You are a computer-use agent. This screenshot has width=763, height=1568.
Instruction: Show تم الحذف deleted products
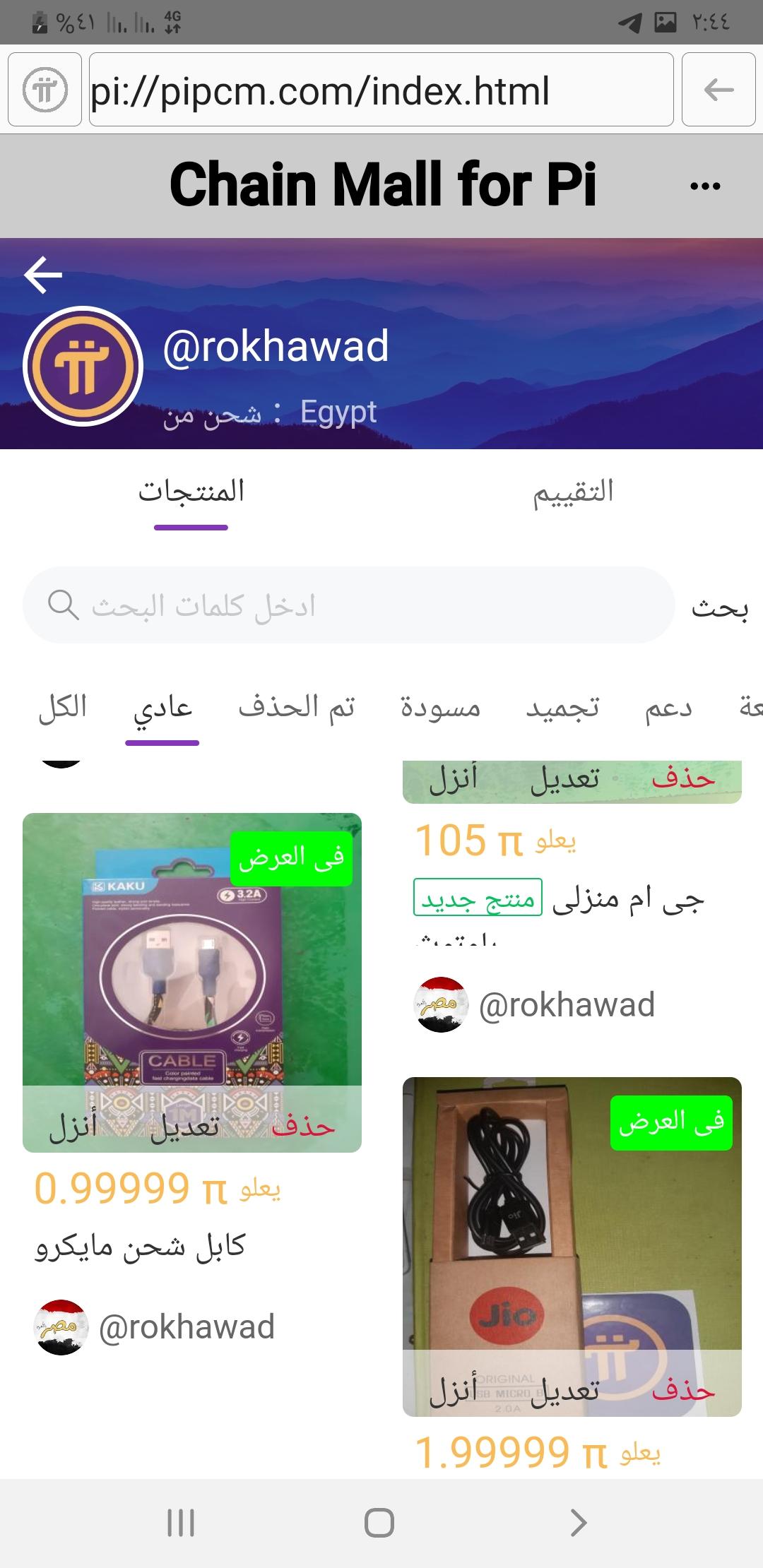click(x=297, y=707)
